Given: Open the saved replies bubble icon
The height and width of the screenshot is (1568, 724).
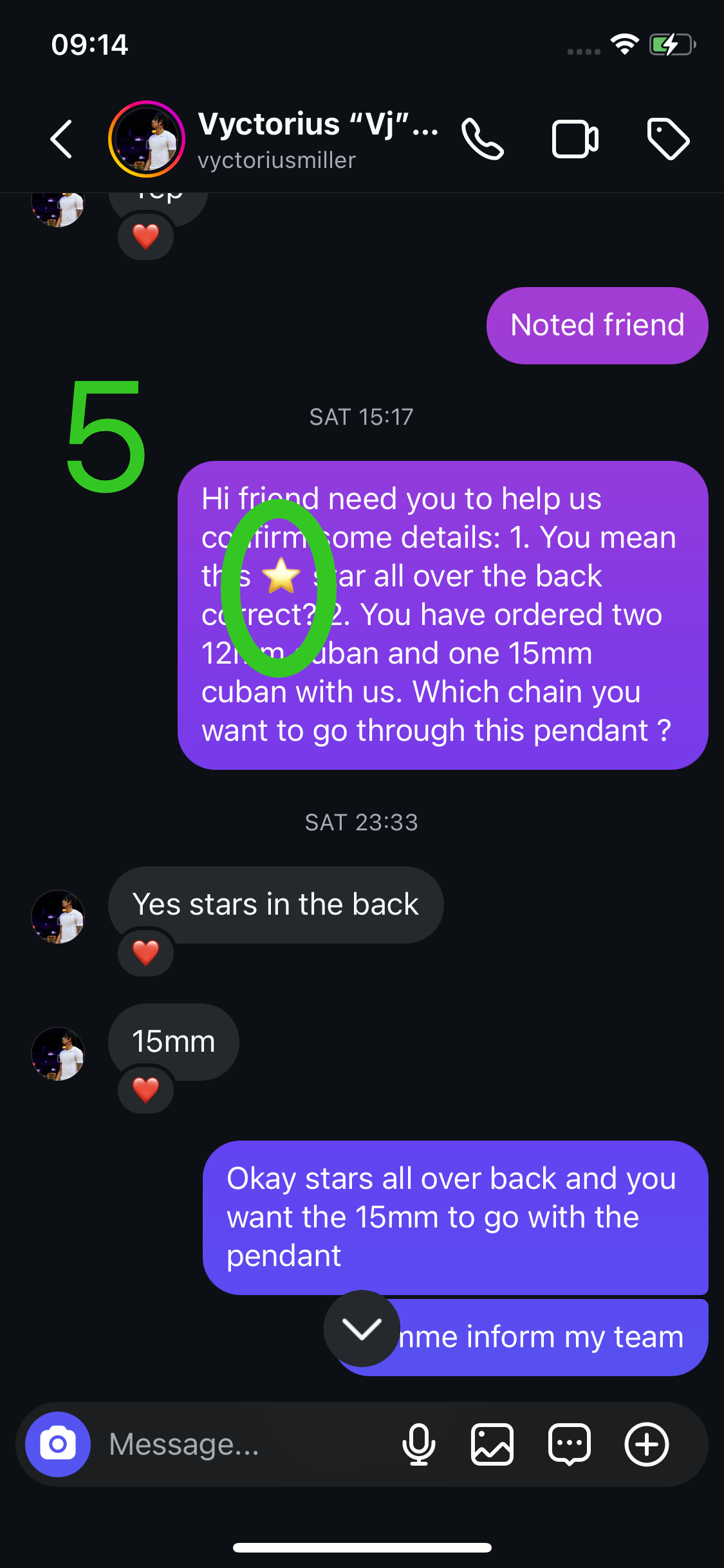Looking at the screenshot, I should click(570, 1444).
